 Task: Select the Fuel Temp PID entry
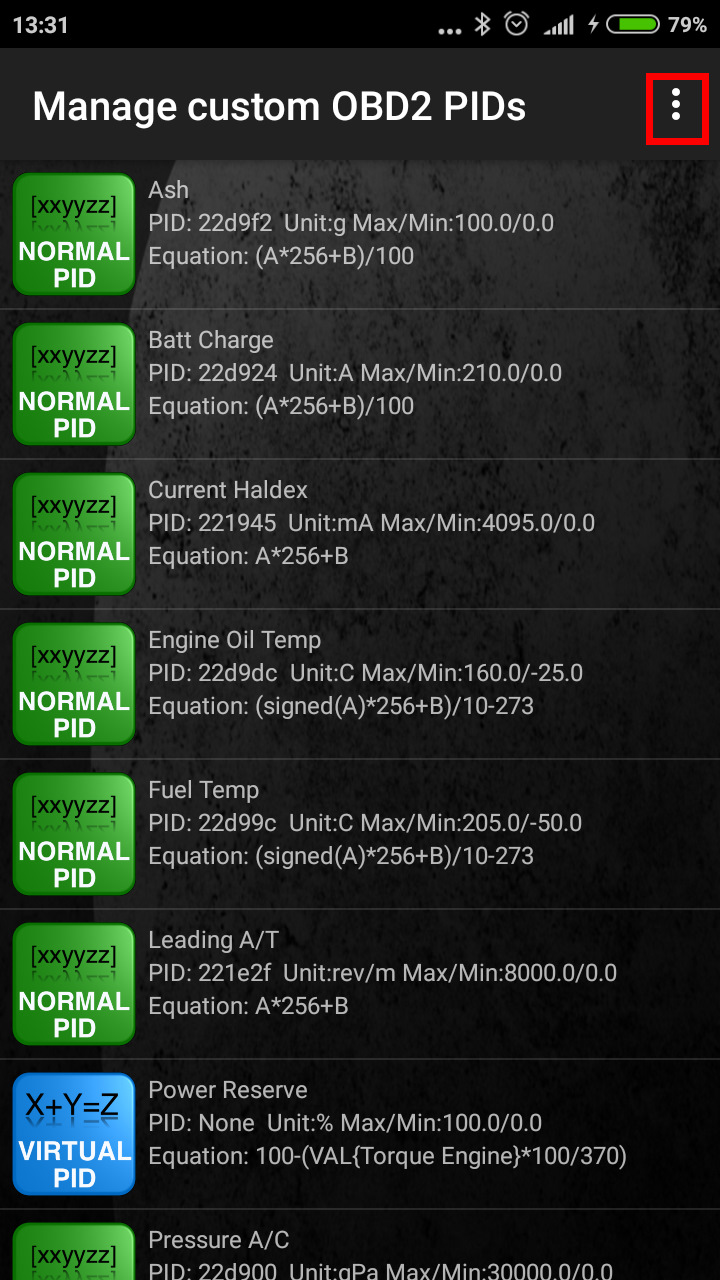coord(400,824)
